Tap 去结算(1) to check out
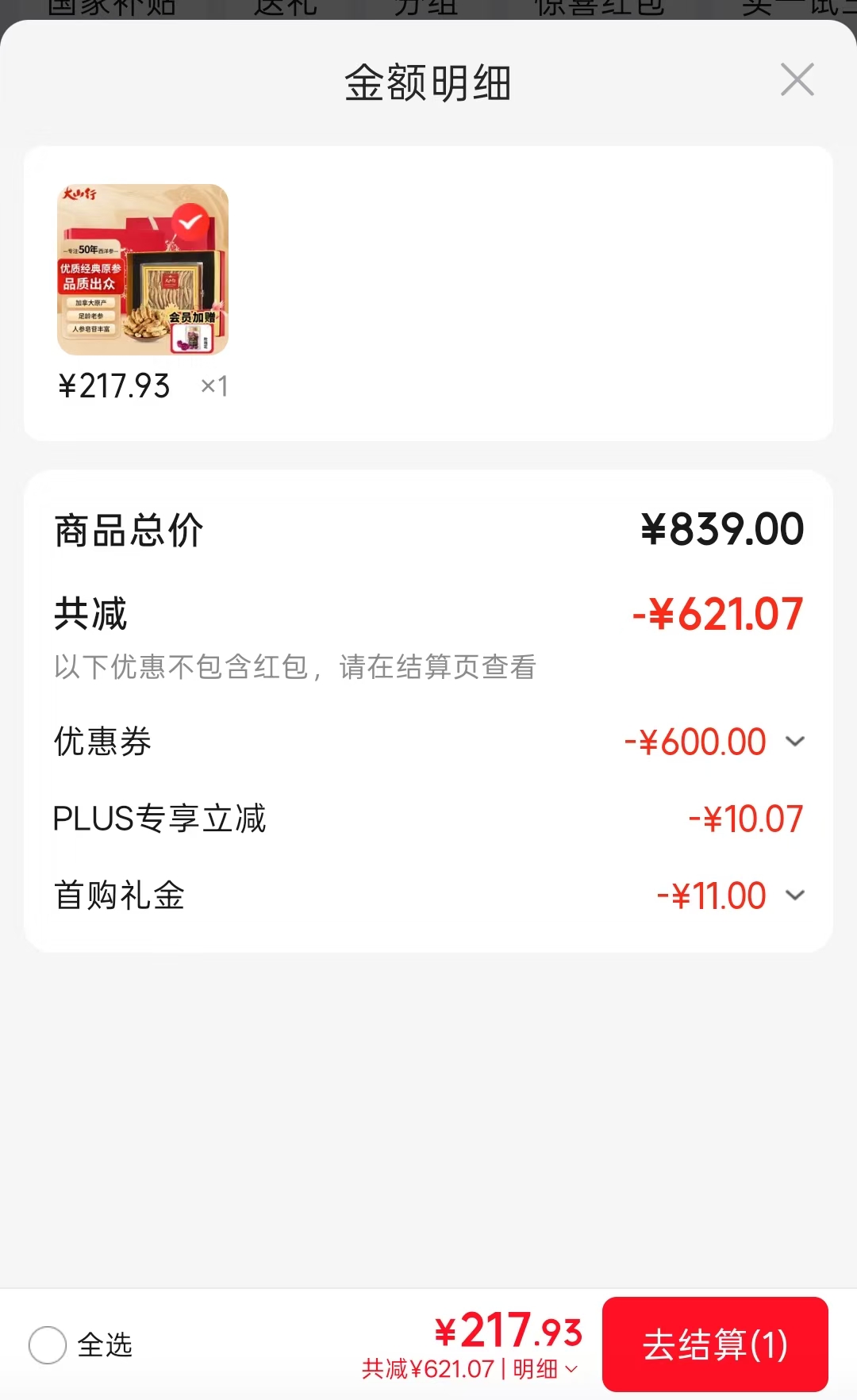The width and height of the screenshot is (857, 1400). (x=715, y=1344)
